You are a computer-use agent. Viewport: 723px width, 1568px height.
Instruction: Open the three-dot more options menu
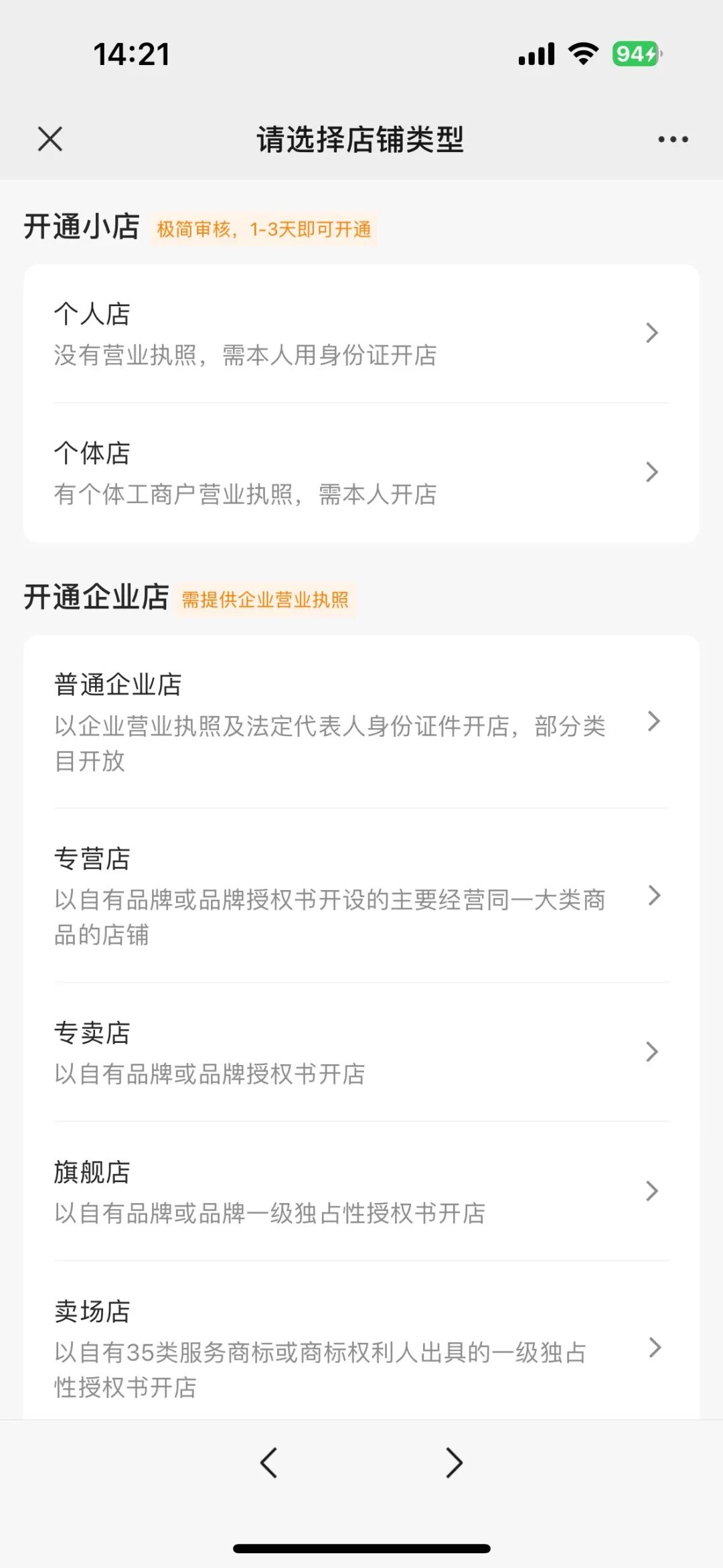(x=672, y=139)
